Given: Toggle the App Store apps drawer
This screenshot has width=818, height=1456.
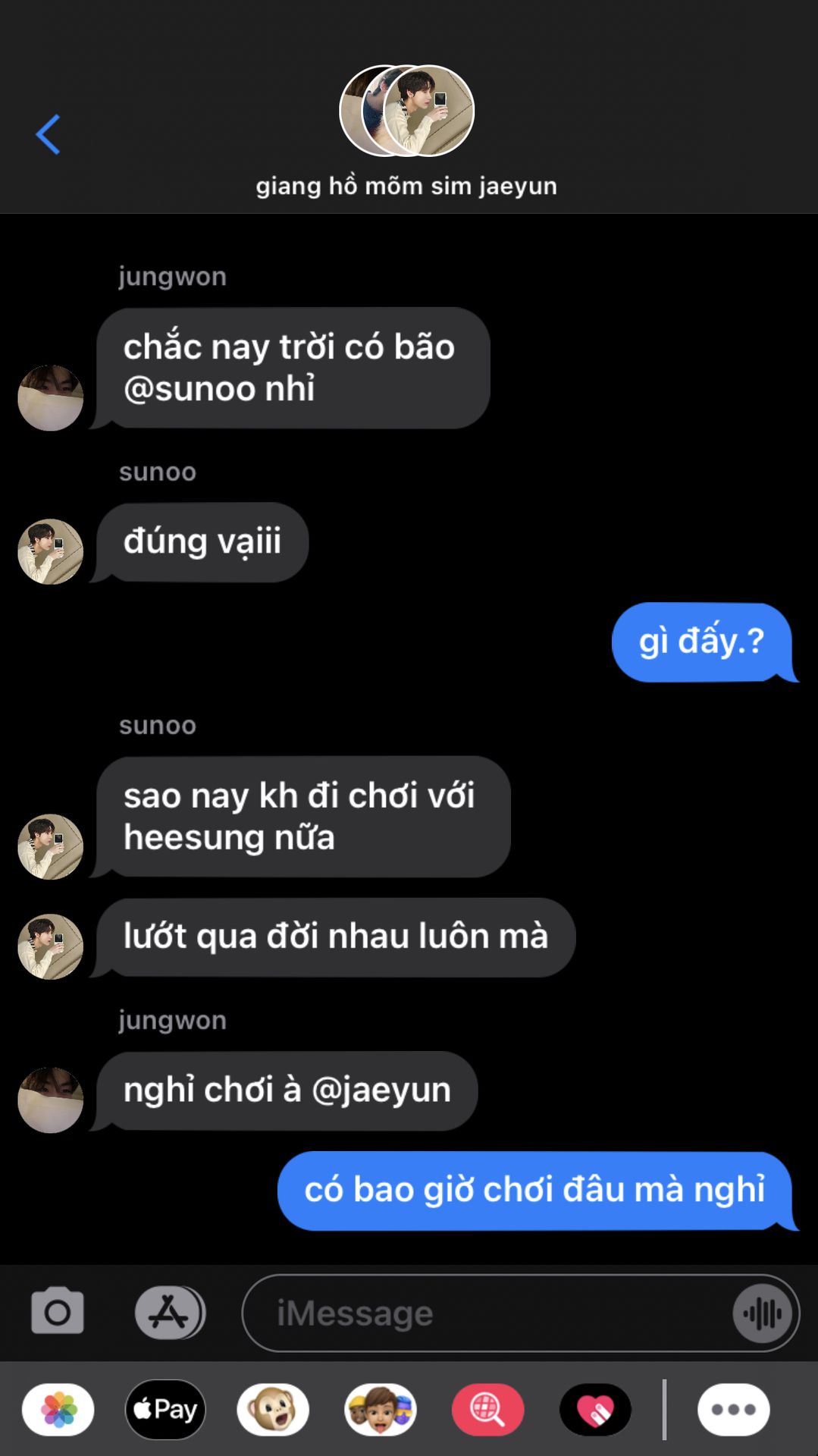Looking at the screenshot, I should click(x=169, y=1312).
